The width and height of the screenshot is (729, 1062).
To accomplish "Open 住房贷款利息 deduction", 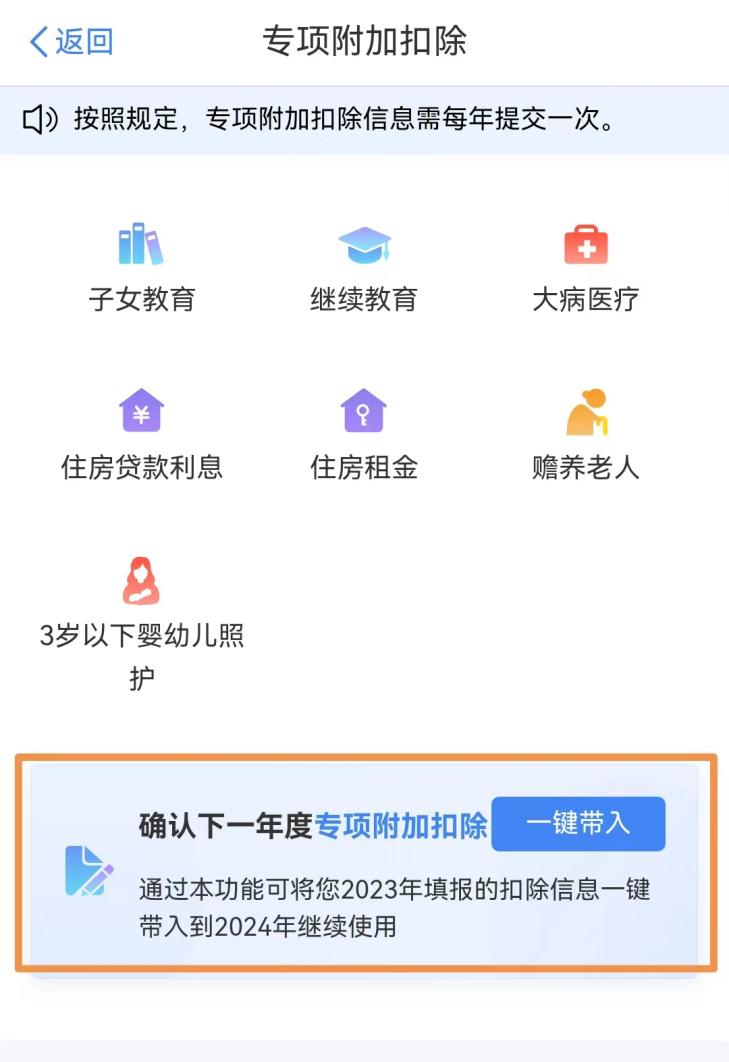I will click(141, 435).
